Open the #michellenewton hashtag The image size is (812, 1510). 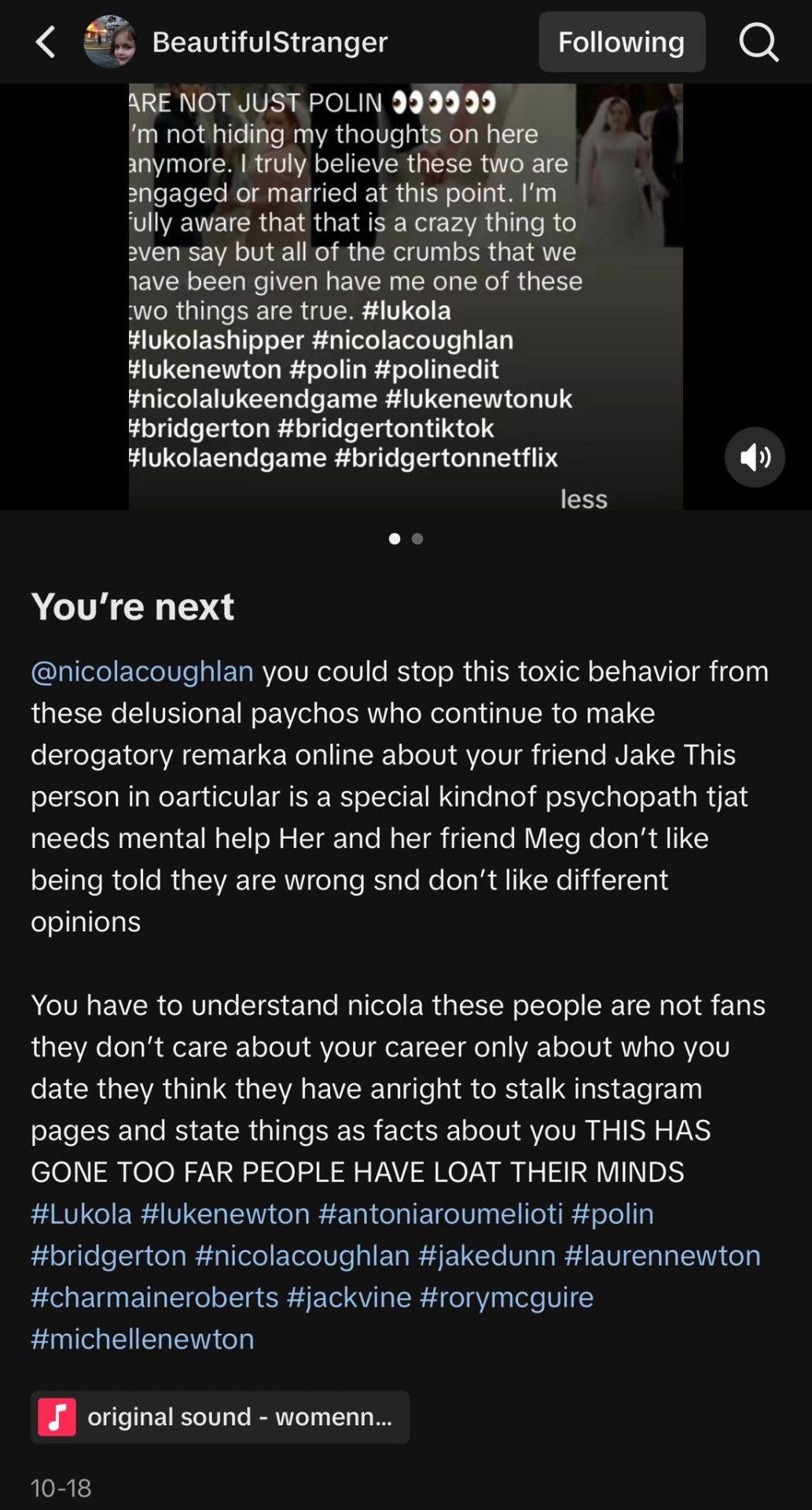(x=142, y=1339)
